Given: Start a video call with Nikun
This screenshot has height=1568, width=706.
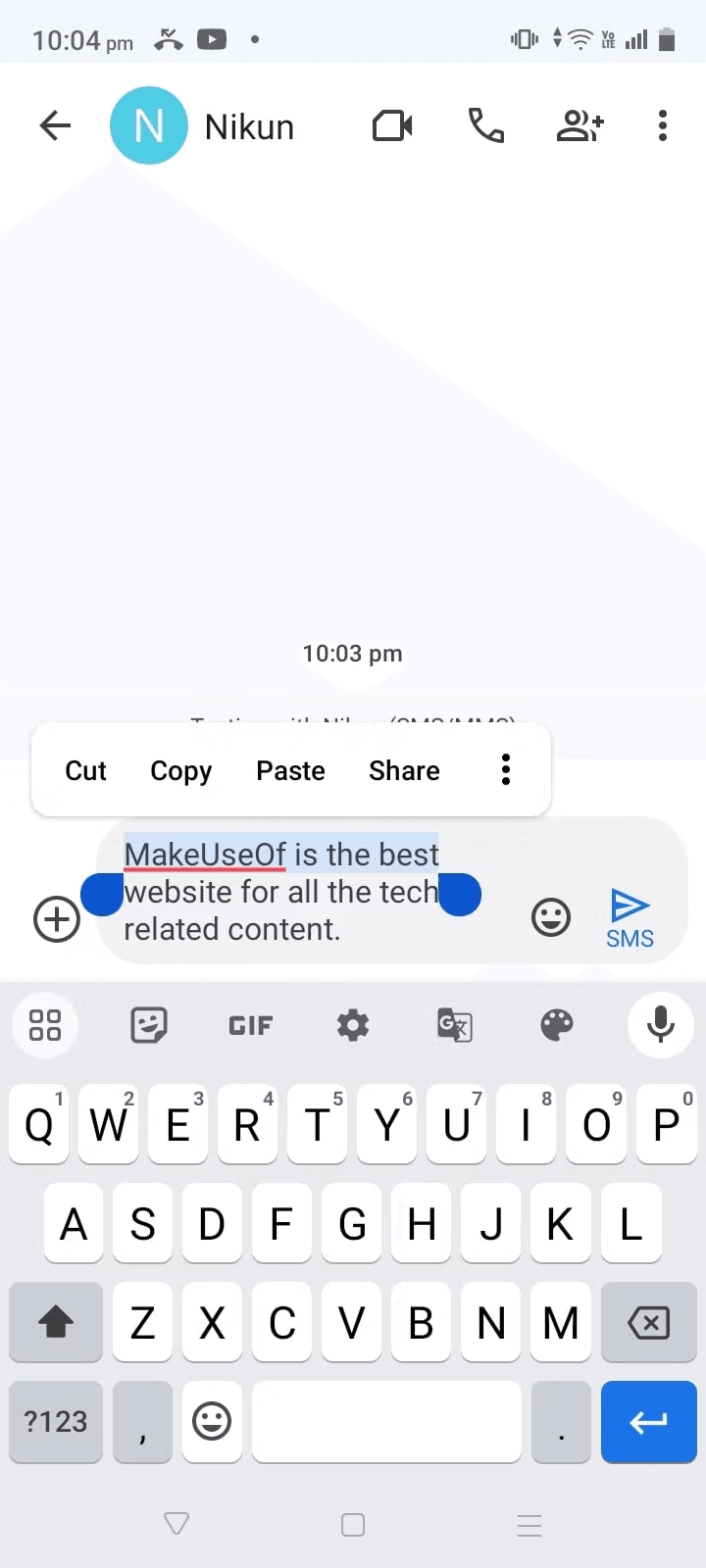Looking at the screenshot, I should pyautogui.click(x=392, y=125).
